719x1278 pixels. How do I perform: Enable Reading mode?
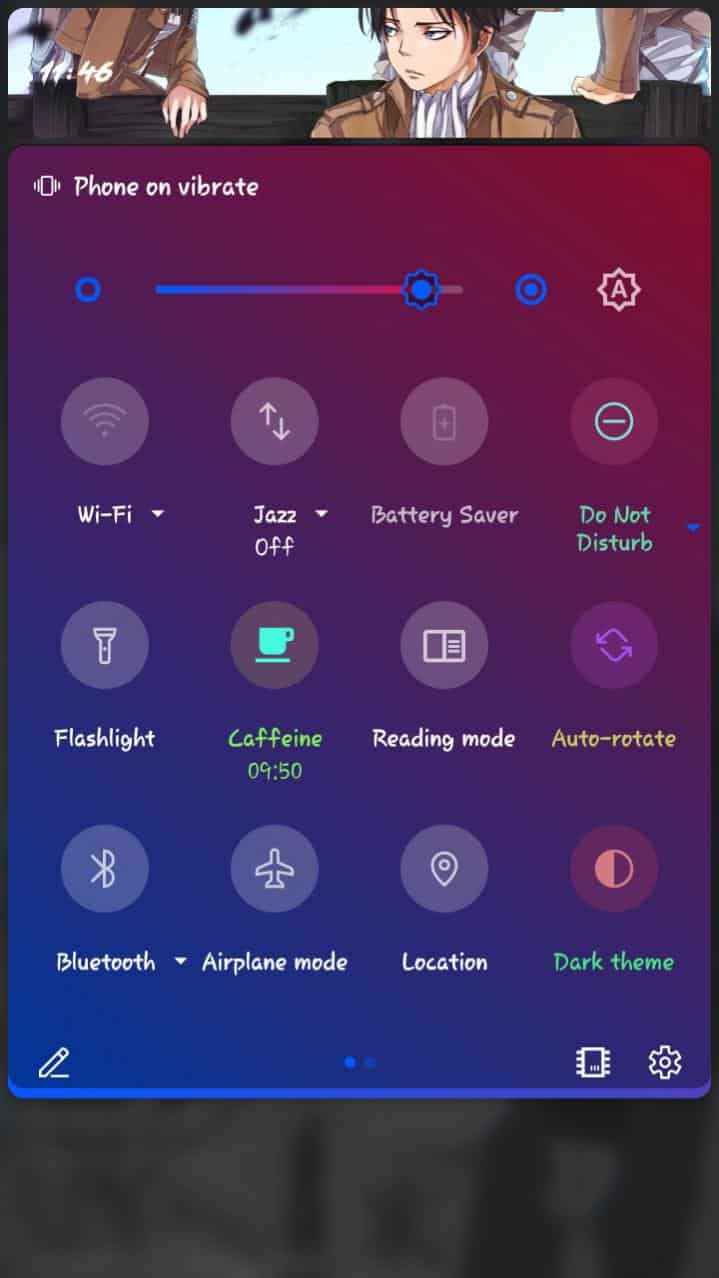444,645
